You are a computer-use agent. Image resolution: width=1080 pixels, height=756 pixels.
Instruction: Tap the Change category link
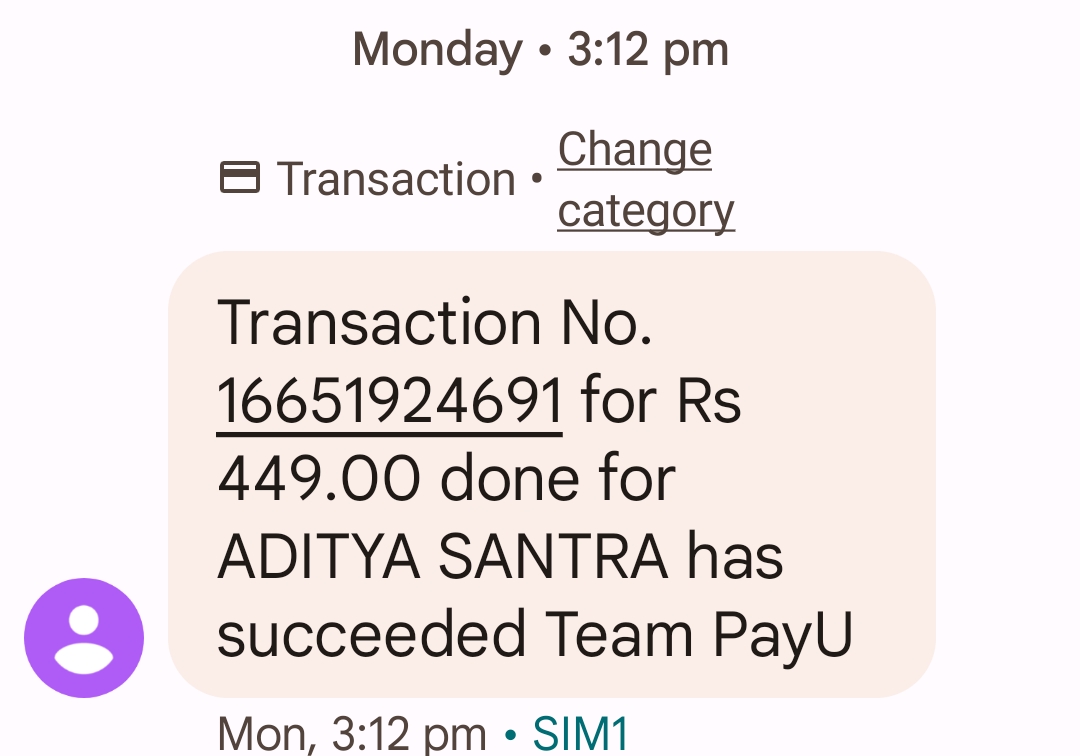coord(645,180)
